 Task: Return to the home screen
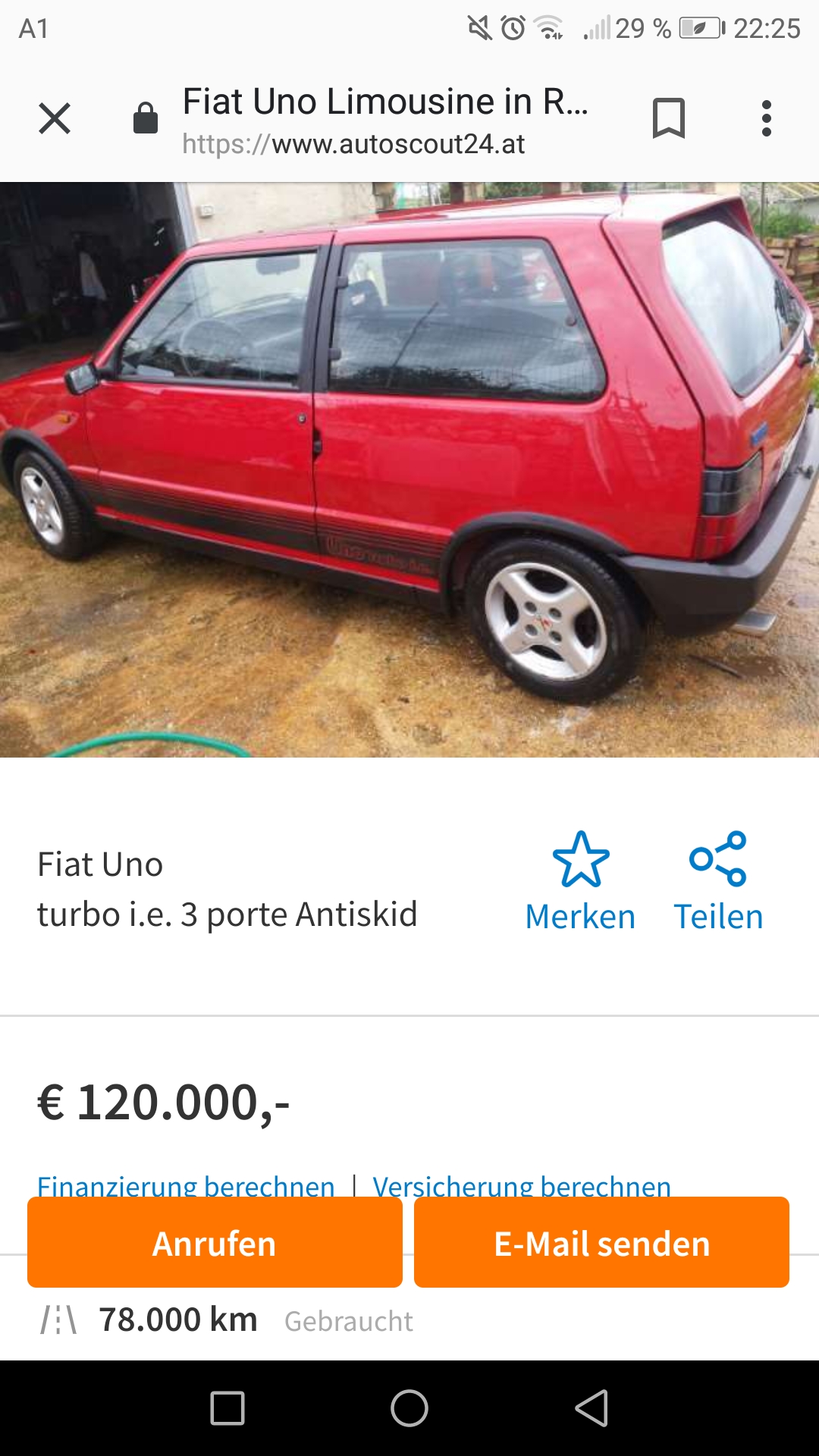409,1408
